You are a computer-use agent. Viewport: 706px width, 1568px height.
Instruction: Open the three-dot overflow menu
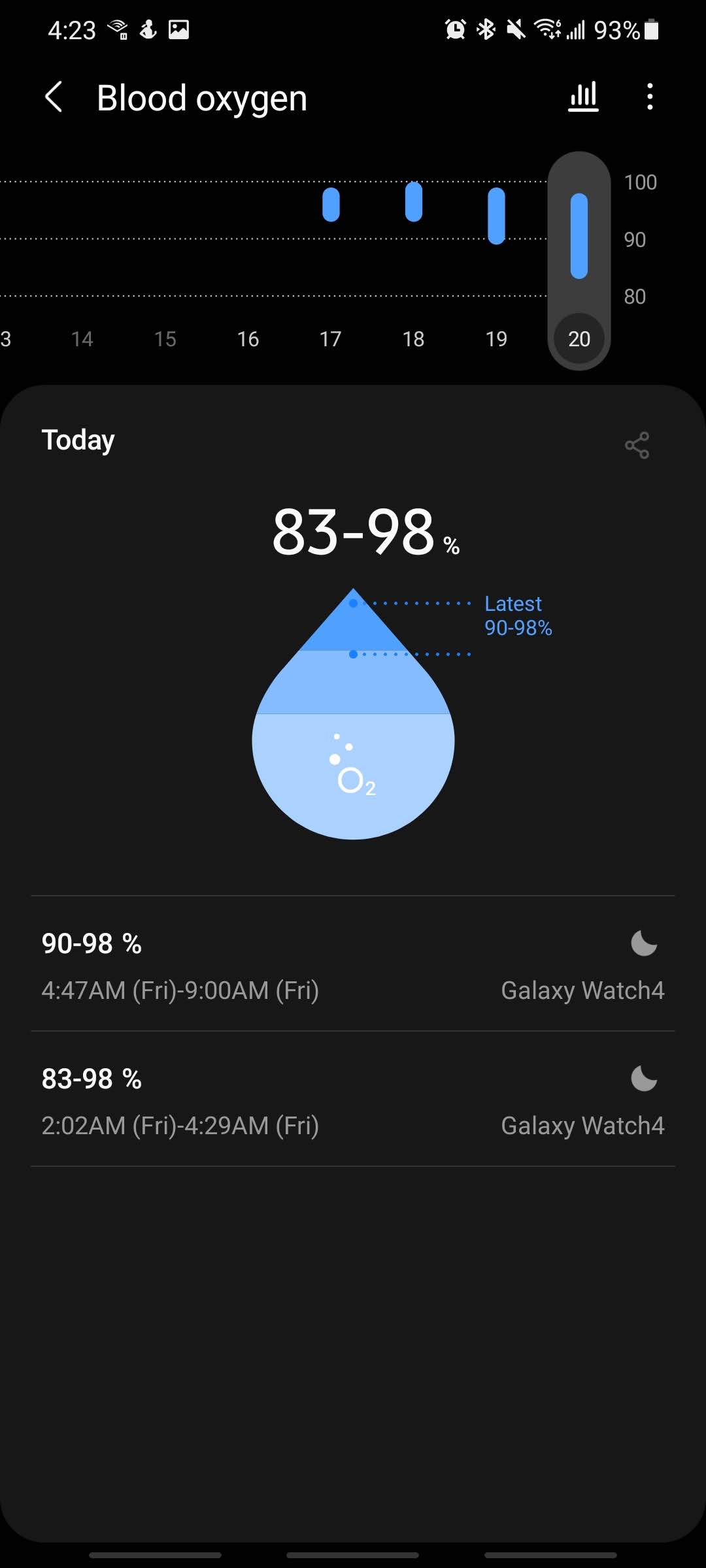[x=649, y=97]
